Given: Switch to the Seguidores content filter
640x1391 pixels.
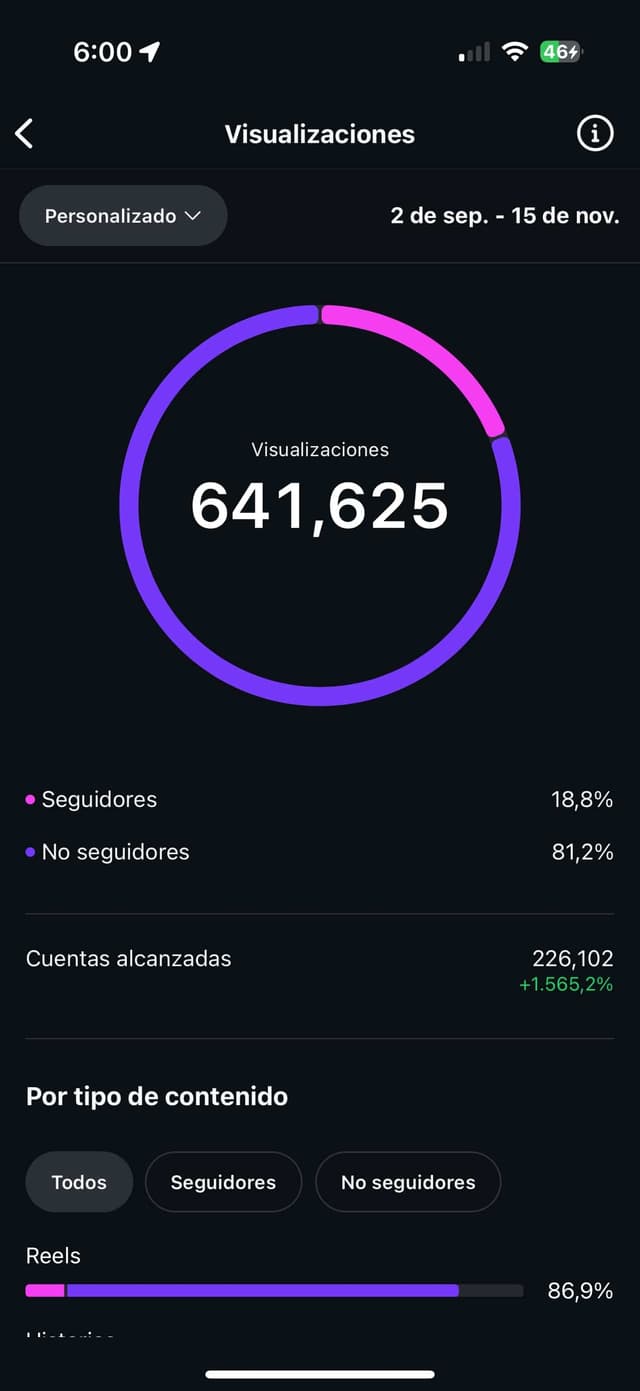Looking at the screenshot, I should tap(223, 1182).
